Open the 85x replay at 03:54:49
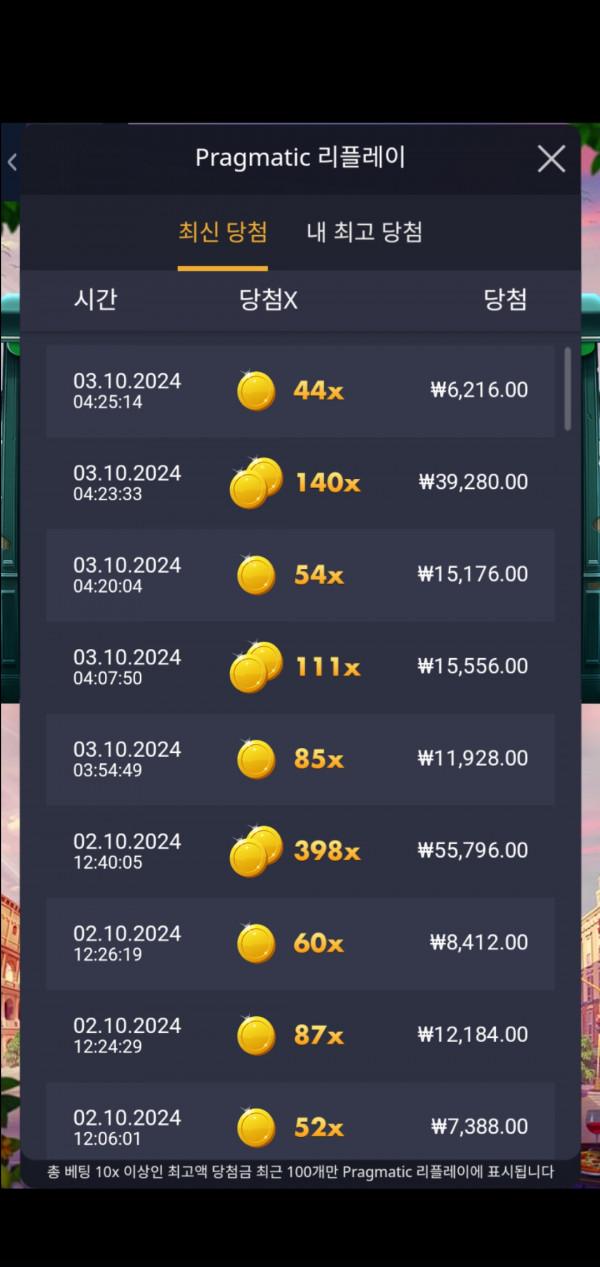This screenshot has height=1267, width=600. (300, 759)
